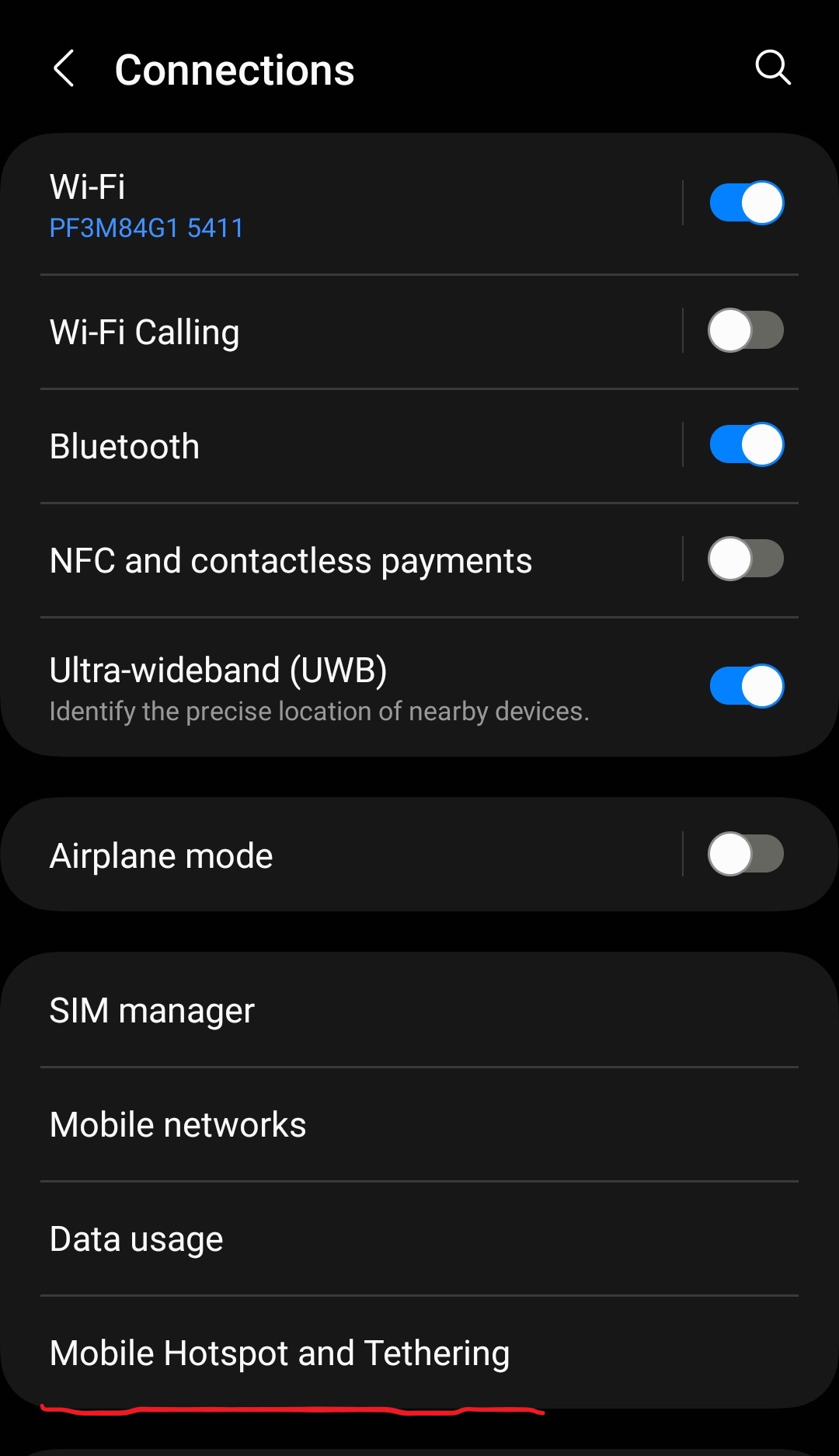This screenshot has width=839, height=1456.
Task: Open SIM manager
Action: (x=311, y=1010)
